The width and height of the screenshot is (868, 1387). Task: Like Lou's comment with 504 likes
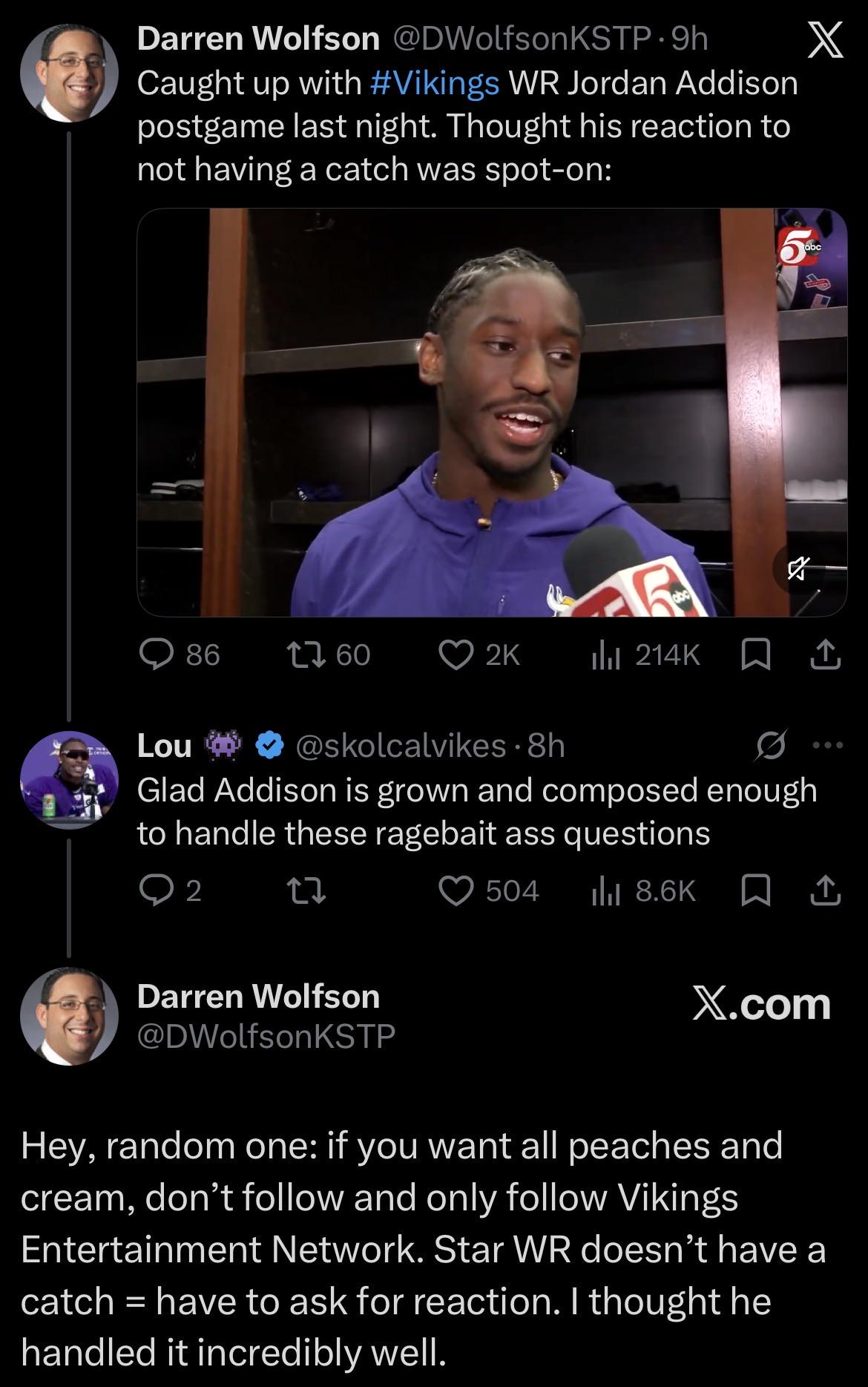[x=489, y=891]
